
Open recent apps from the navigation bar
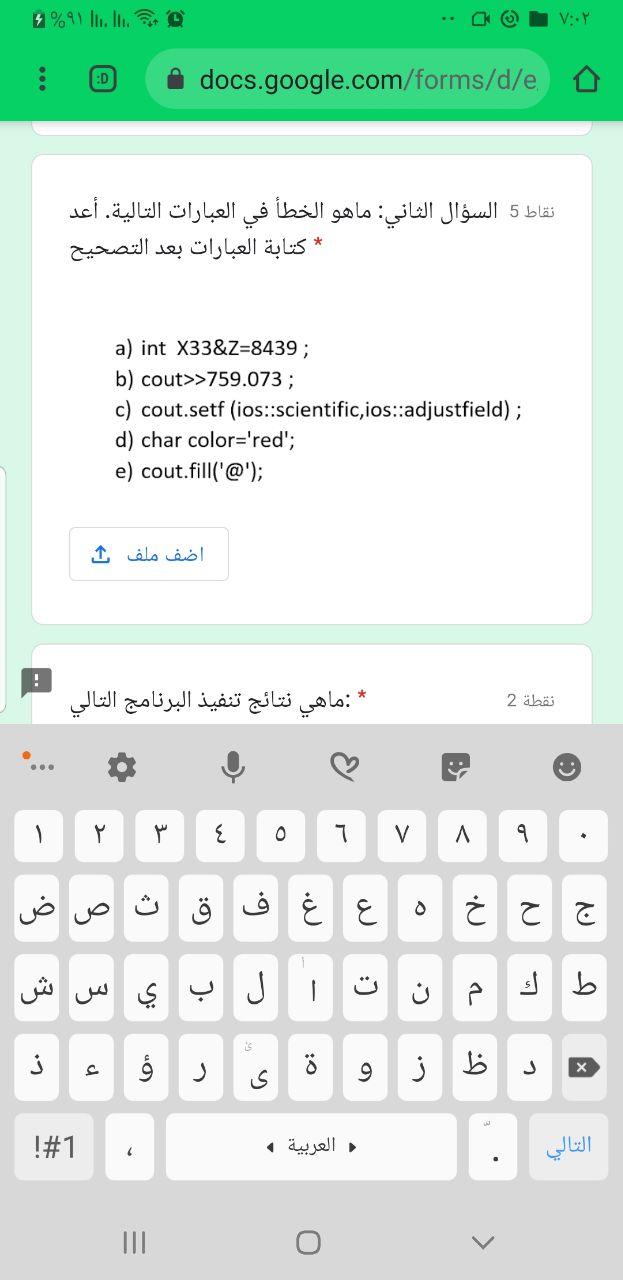(134, 1242)
